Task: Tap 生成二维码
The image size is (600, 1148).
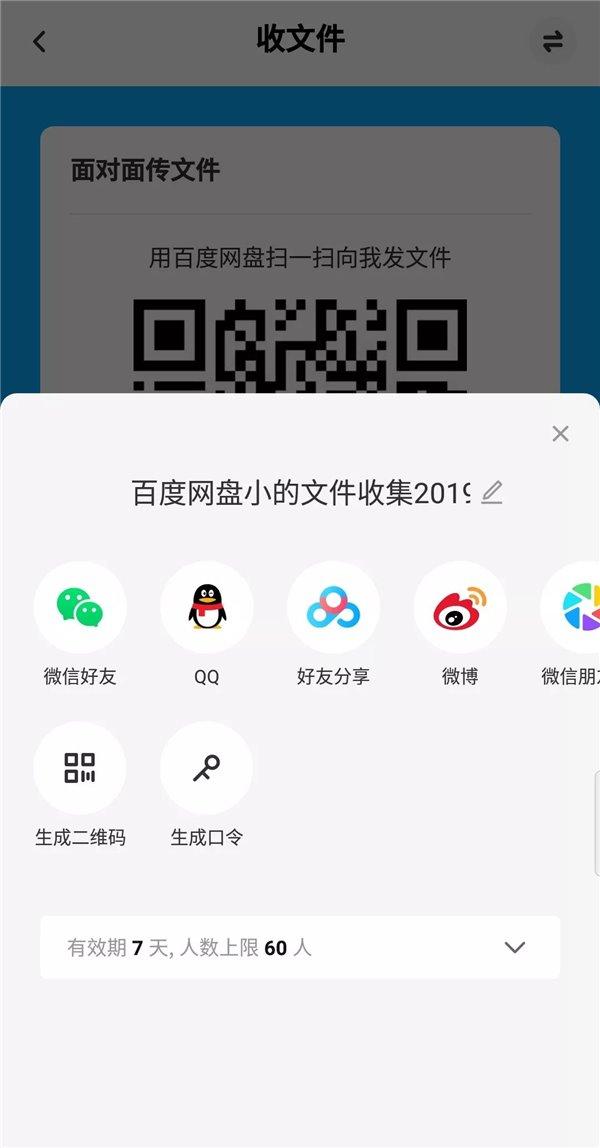Action: 80,768
